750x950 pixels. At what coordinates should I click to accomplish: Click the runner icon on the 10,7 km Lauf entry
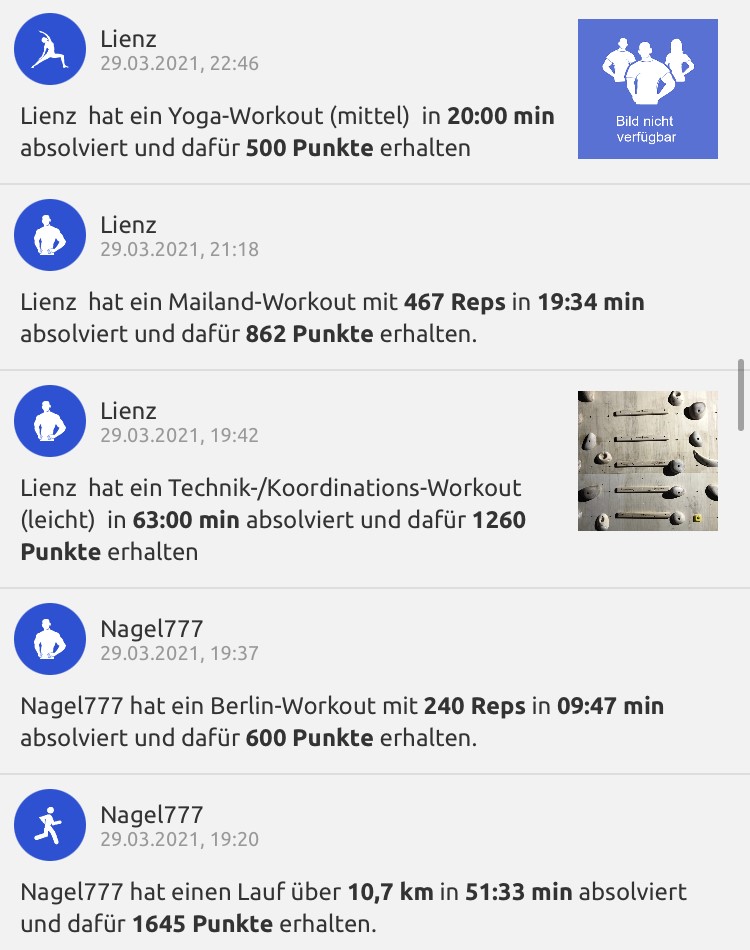(49, 824)
